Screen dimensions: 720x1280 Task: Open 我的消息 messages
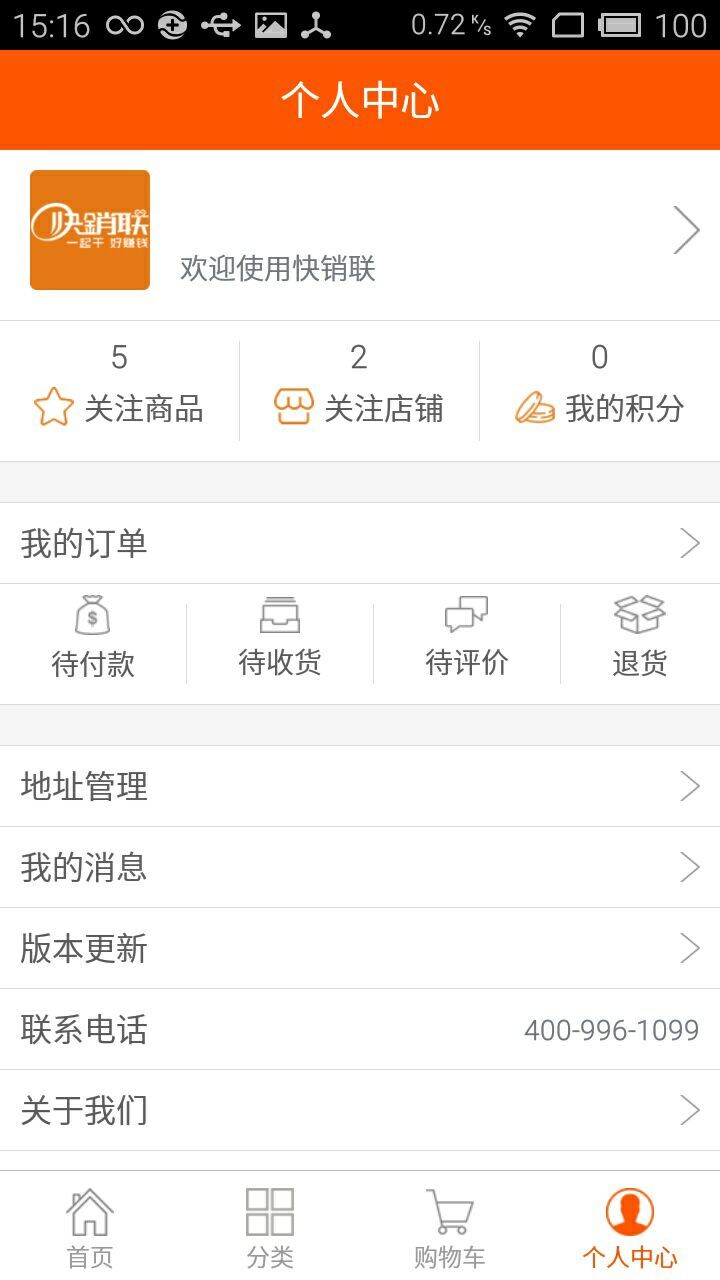click(x=360, y=867)
